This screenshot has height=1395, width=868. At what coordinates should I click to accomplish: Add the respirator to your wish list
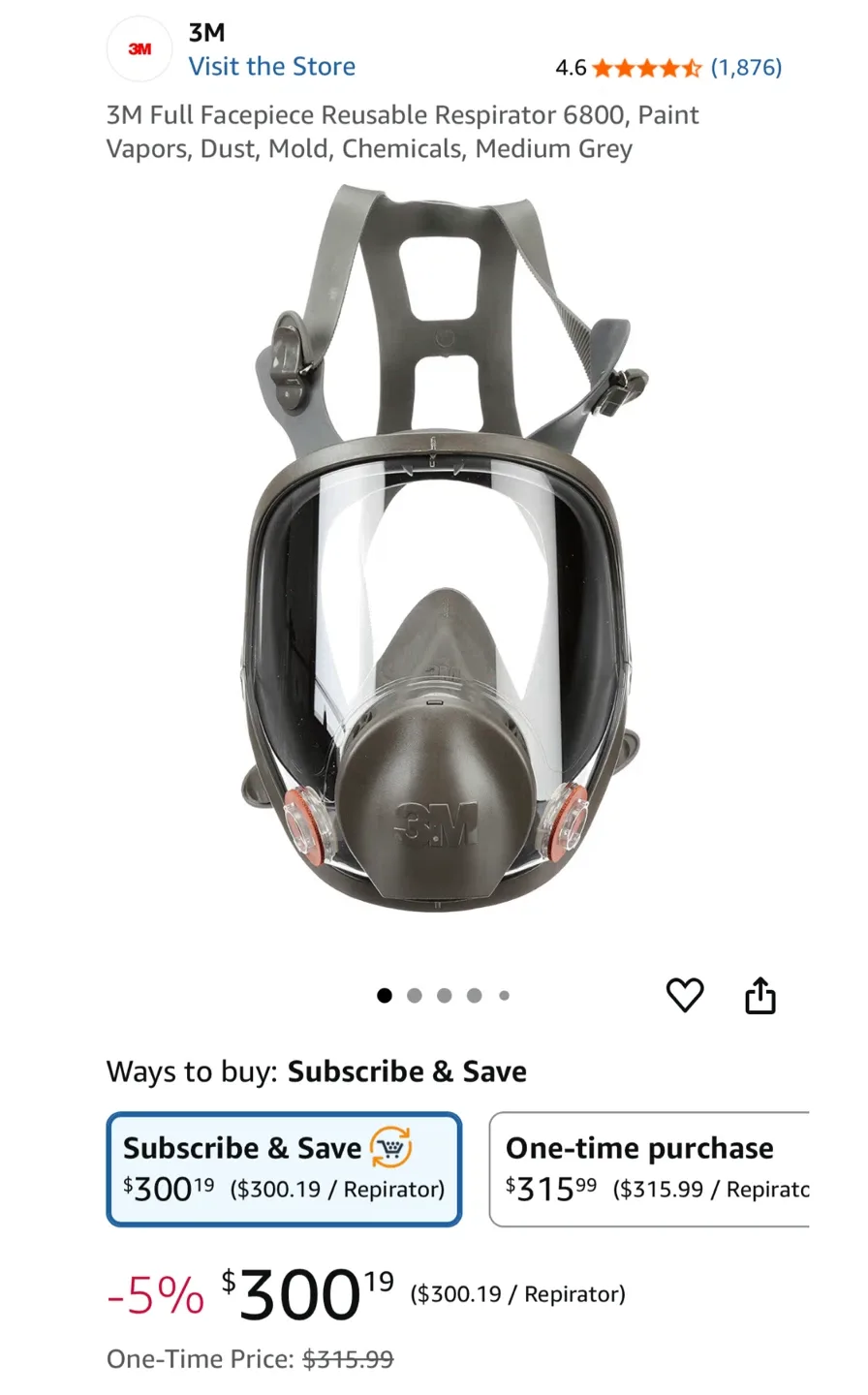point(685,995)
